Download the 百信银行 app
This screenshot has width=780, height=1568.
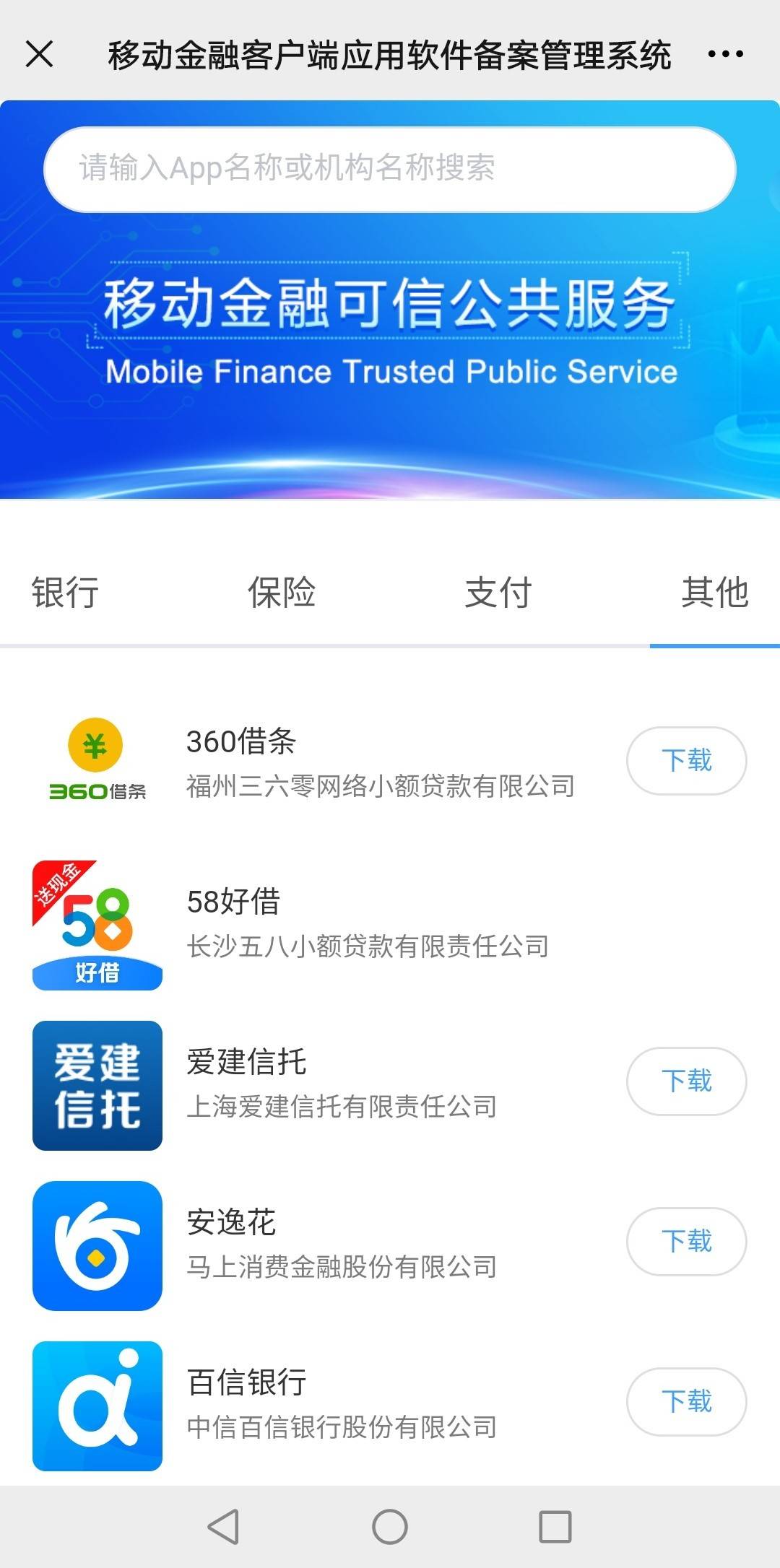(x=686, y=1402)
